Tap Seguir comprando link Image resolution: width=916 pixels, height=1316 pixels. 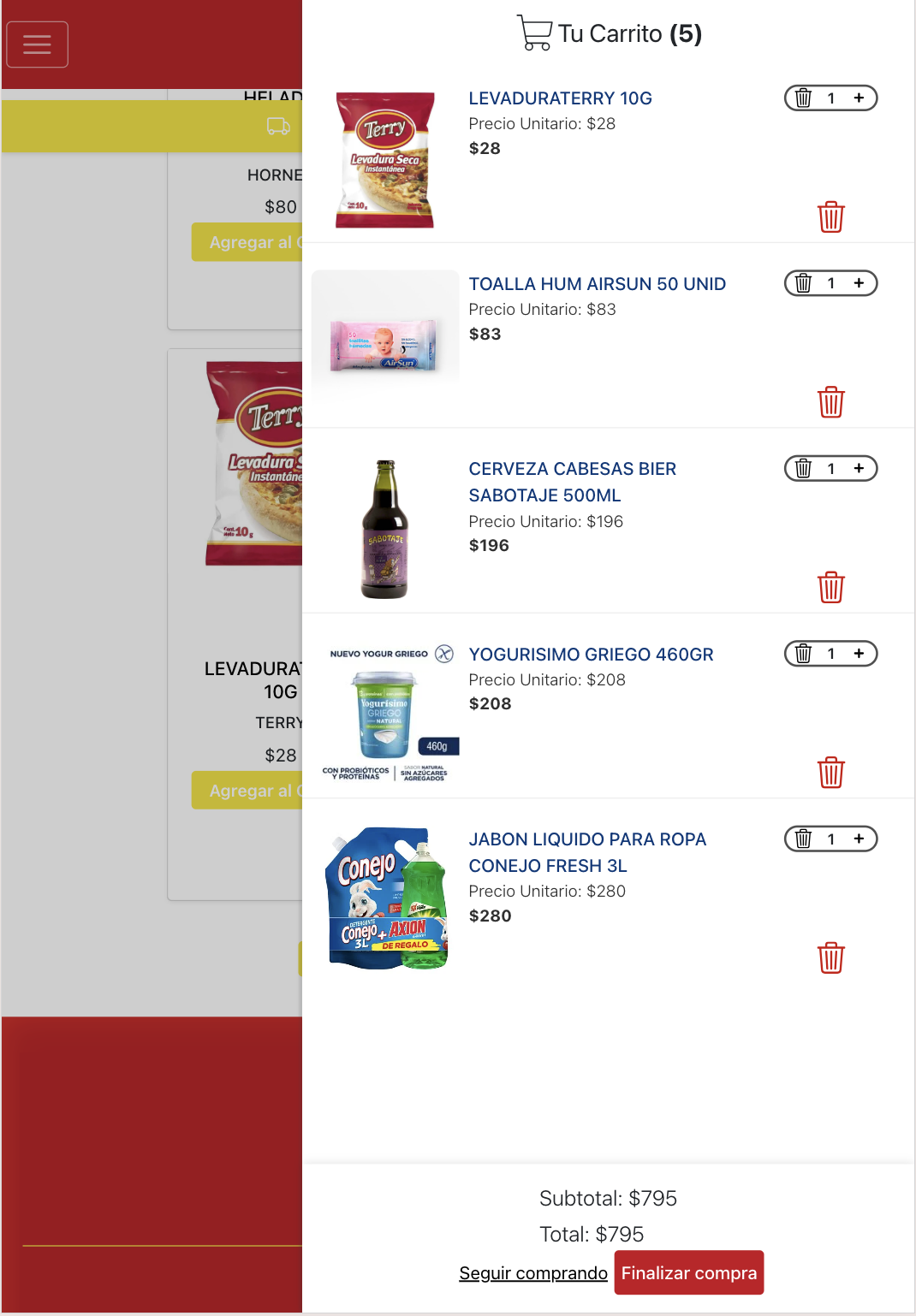point(532,1273)
